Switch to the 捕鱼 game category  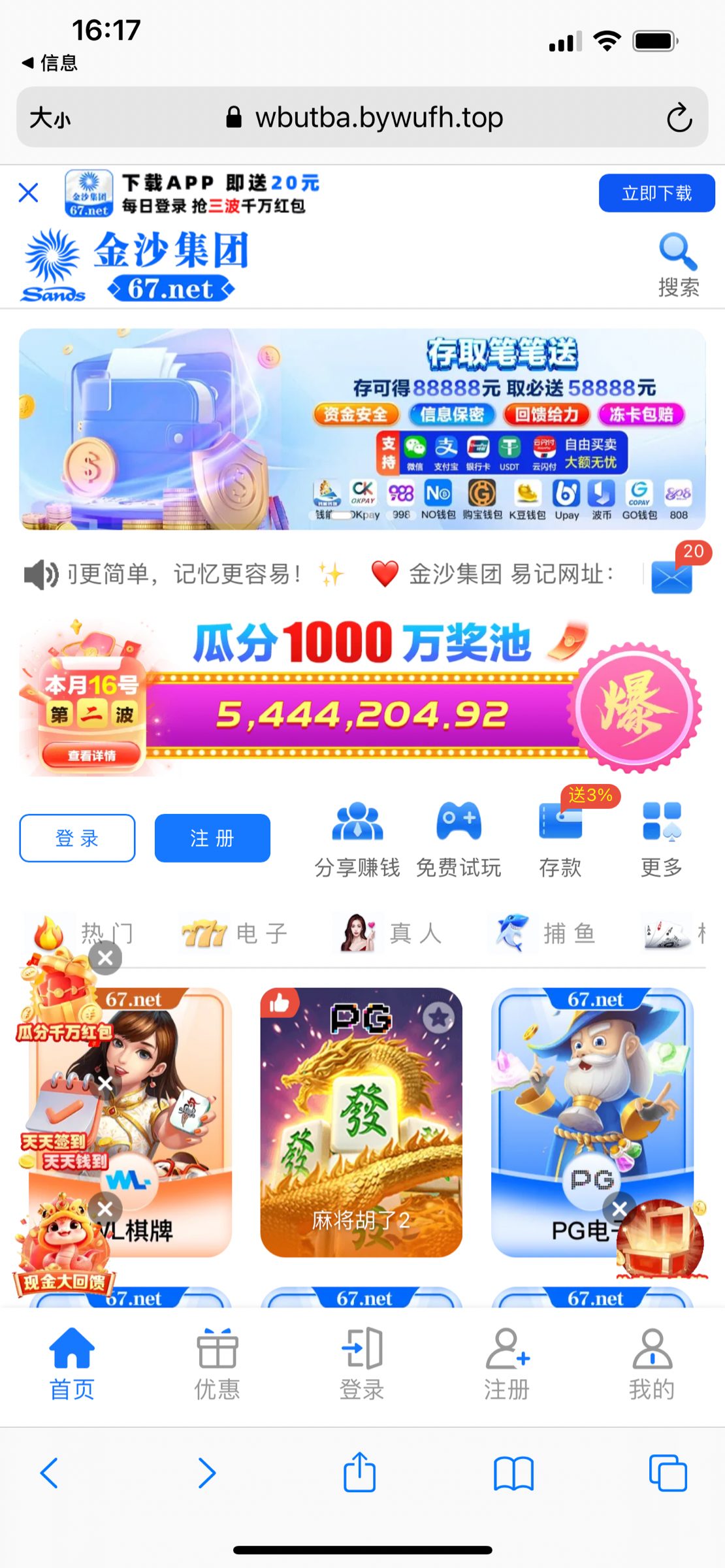(x=543, y=934)
